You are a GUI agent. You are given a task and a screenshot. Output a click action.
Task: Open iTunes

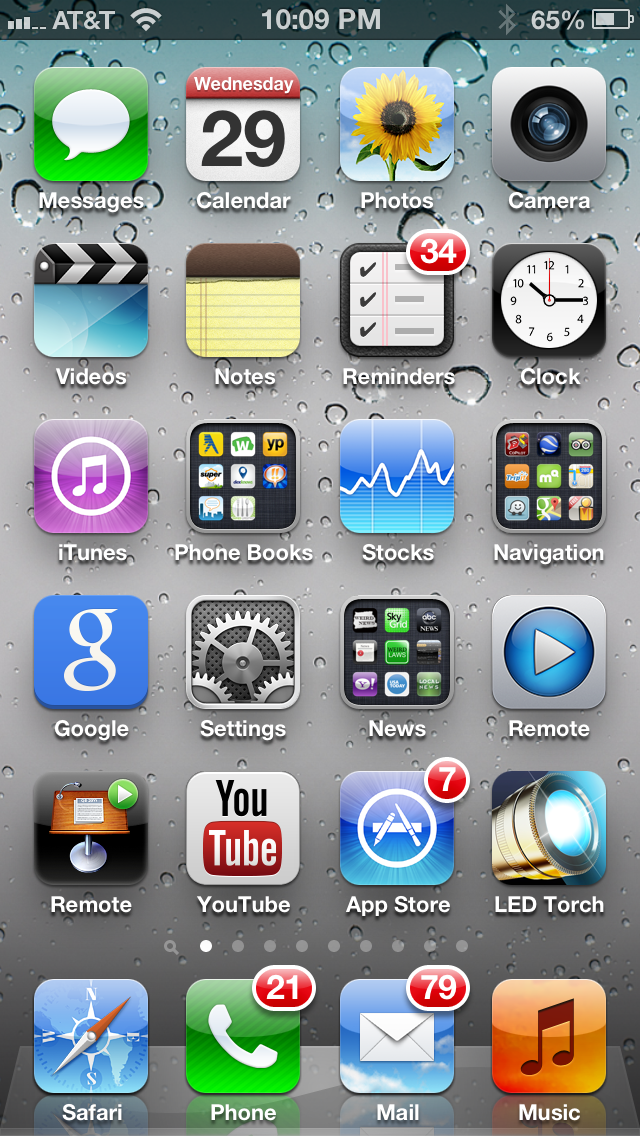click(x=91, y=476)
